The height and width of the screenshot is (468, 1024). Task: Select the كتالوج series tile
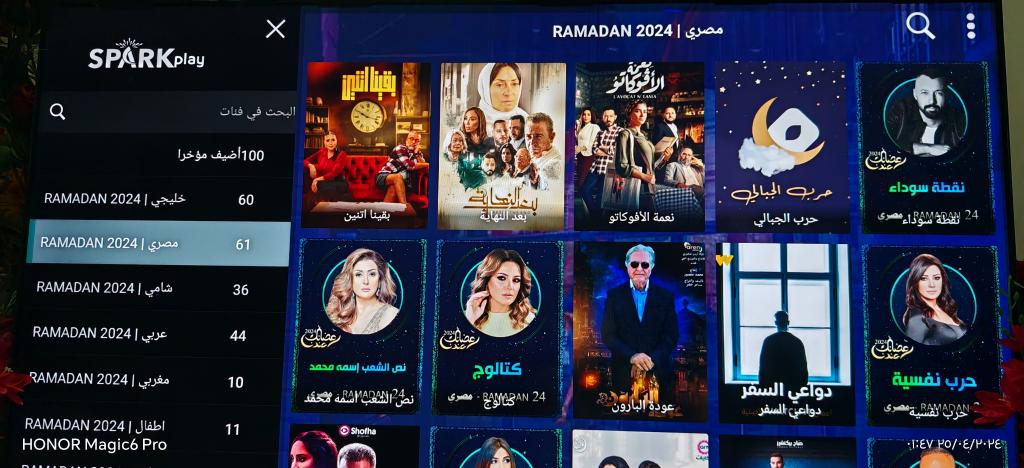click(x=497, y=328)
